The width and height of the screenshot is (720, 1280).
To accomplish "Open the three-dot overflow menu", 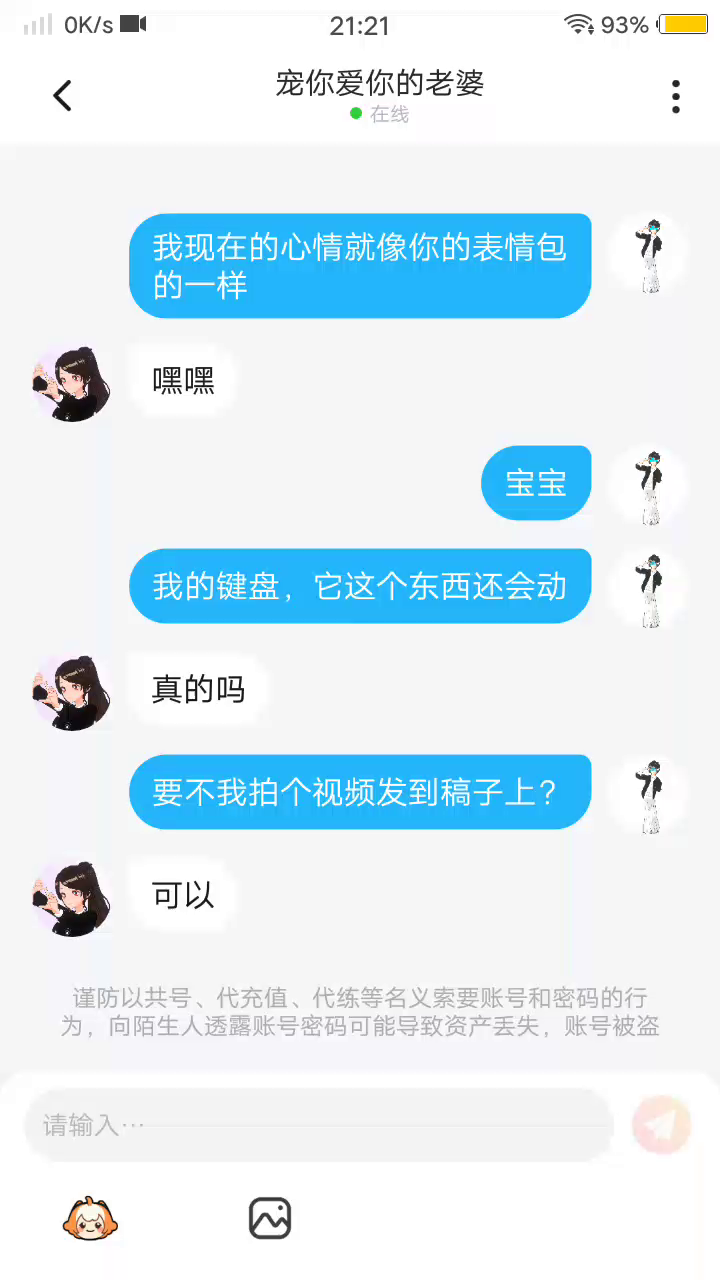I will (676, 96).
